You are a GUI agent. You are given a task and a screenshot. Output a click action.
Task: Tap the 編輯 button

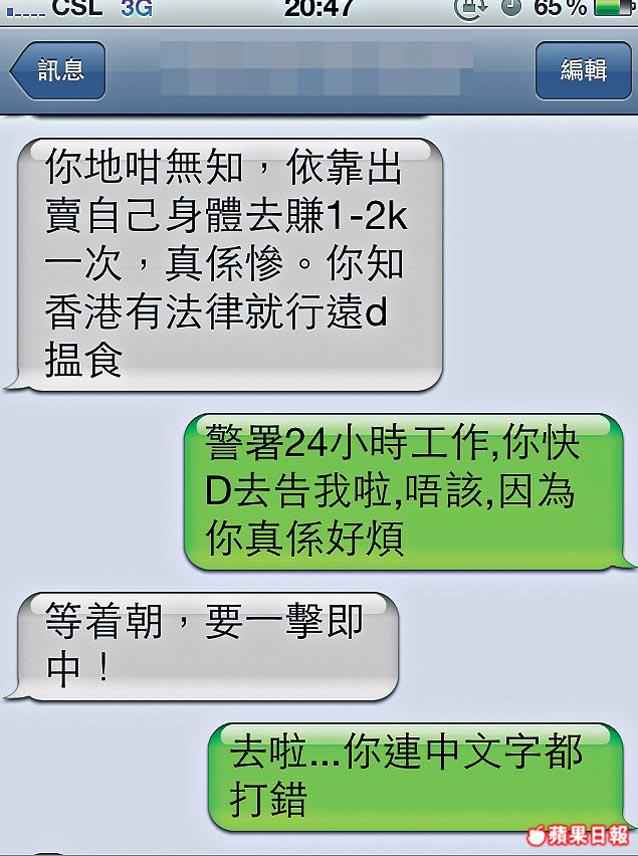tap(582, 70)
